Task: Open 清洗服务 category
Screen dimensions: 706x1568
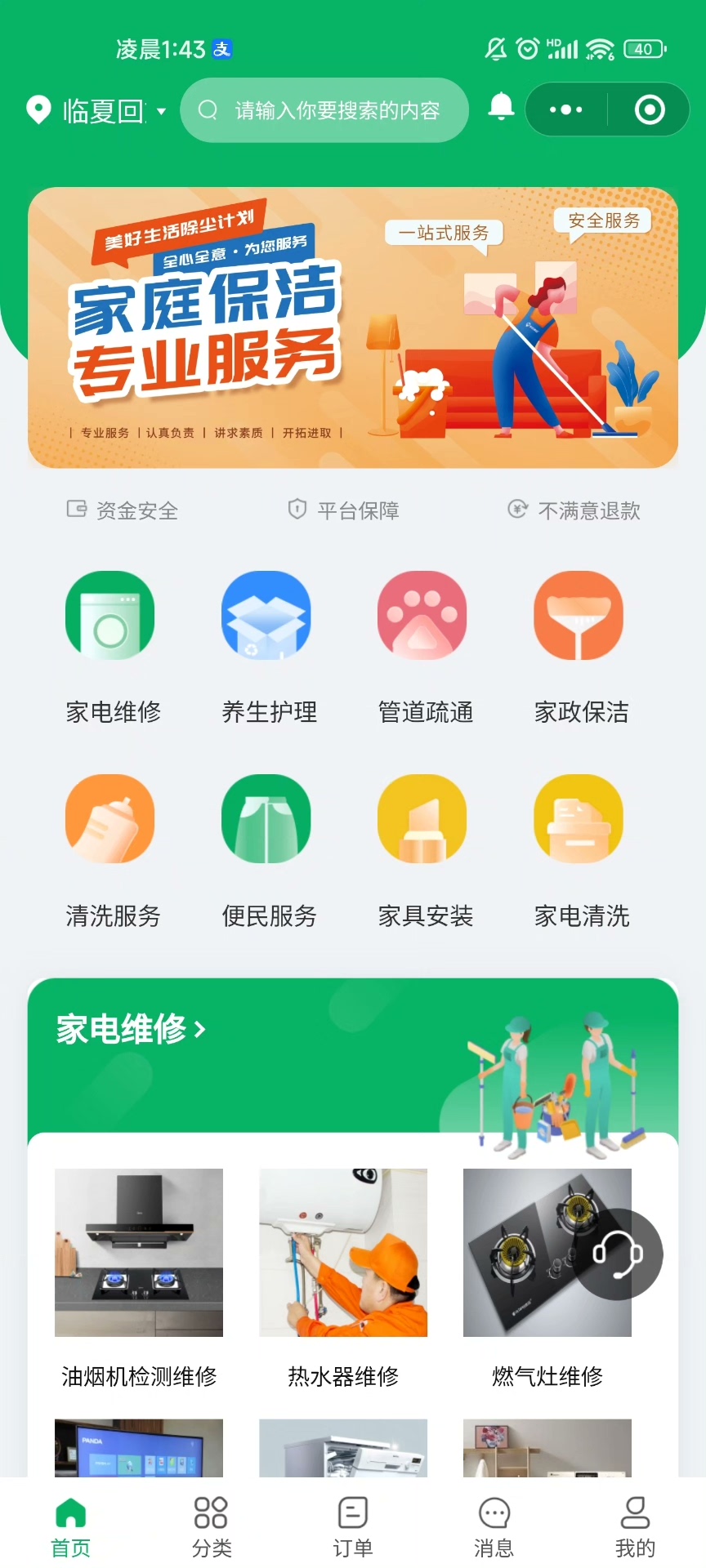Action: [x=110, y=819]
